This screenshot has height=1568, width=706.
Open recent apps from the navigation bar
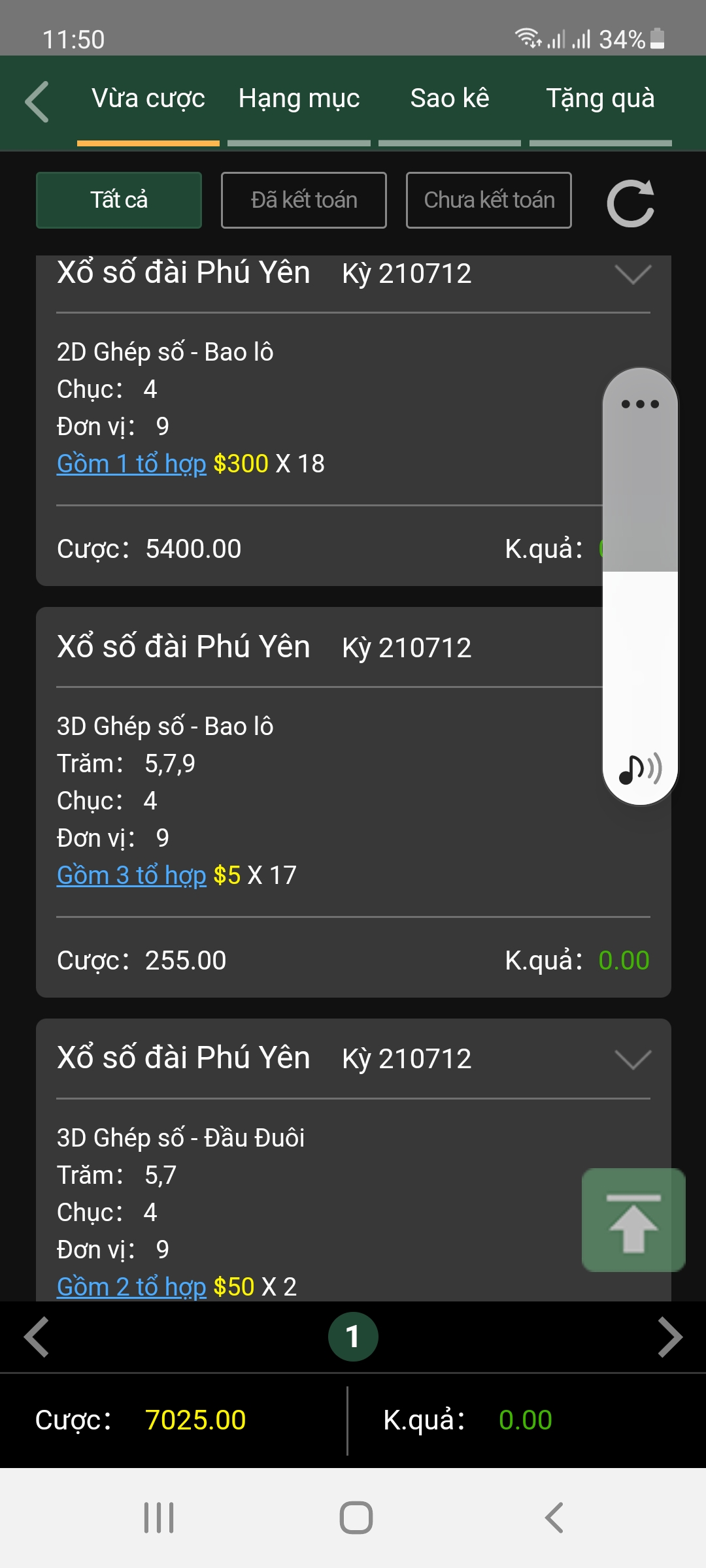pos(159,1518)
